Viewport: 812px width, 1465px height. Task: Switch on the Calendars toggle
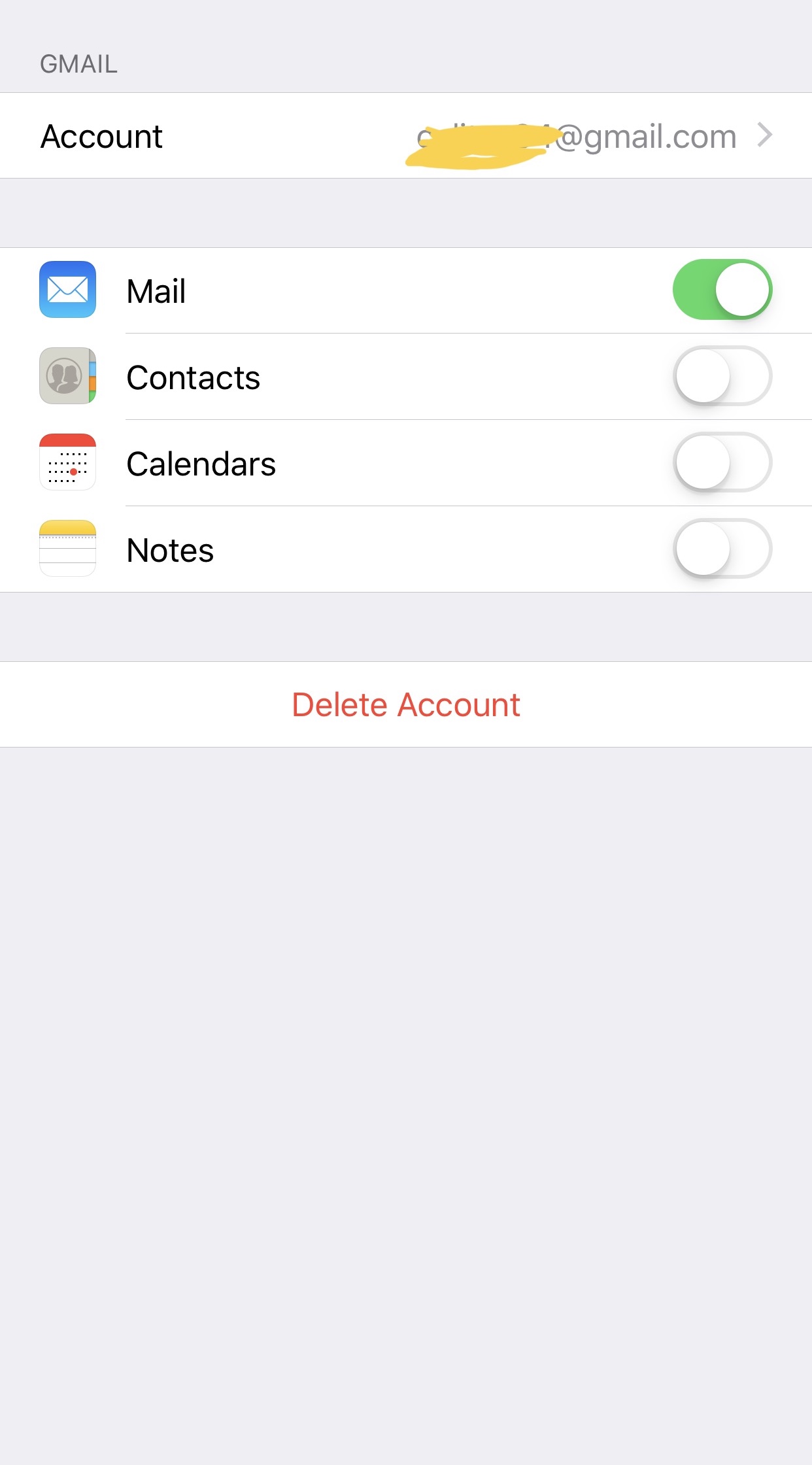pyautogui.click(x=722, y=462)
